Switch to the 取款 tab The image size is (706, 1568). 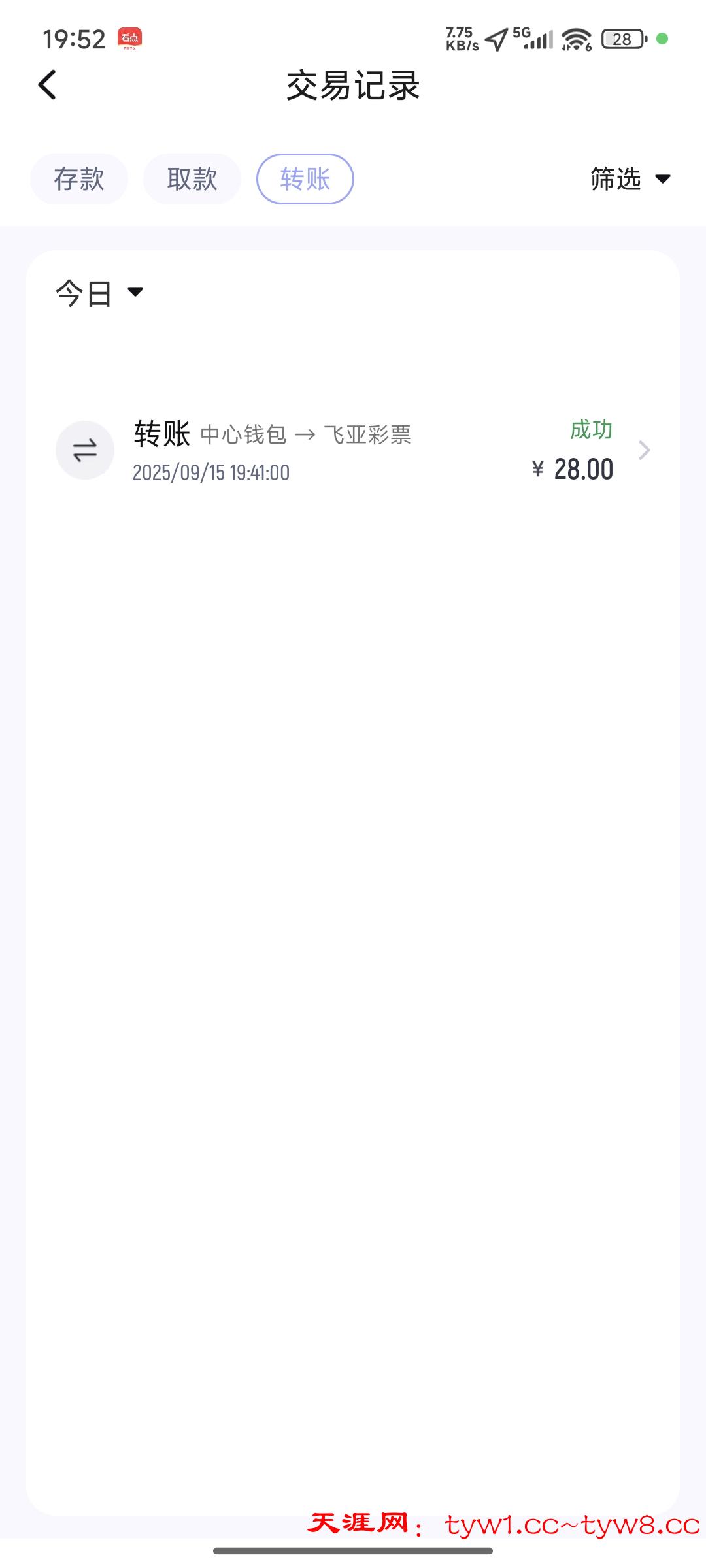point(192,179)
